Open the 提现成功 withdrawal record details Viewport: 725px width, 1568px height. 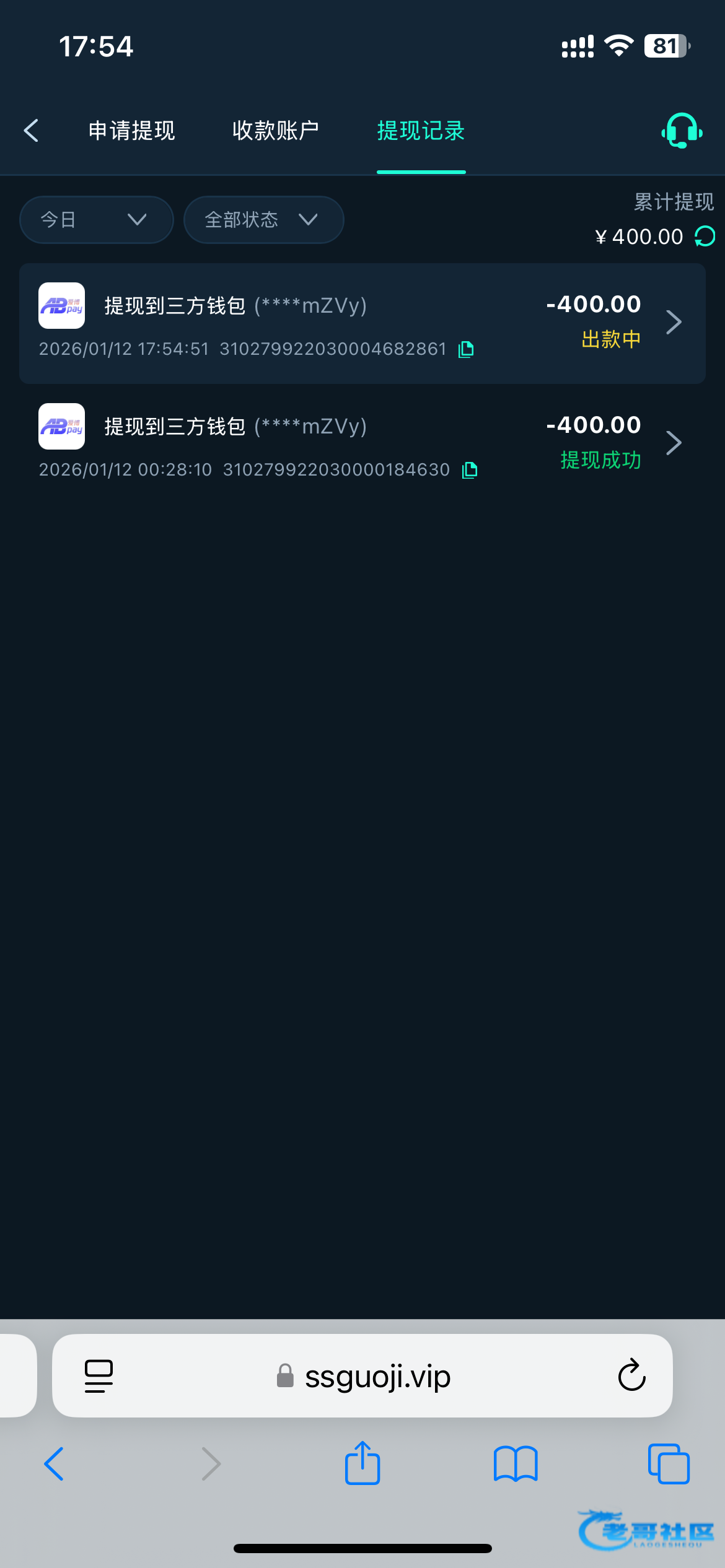coord(674,443)
